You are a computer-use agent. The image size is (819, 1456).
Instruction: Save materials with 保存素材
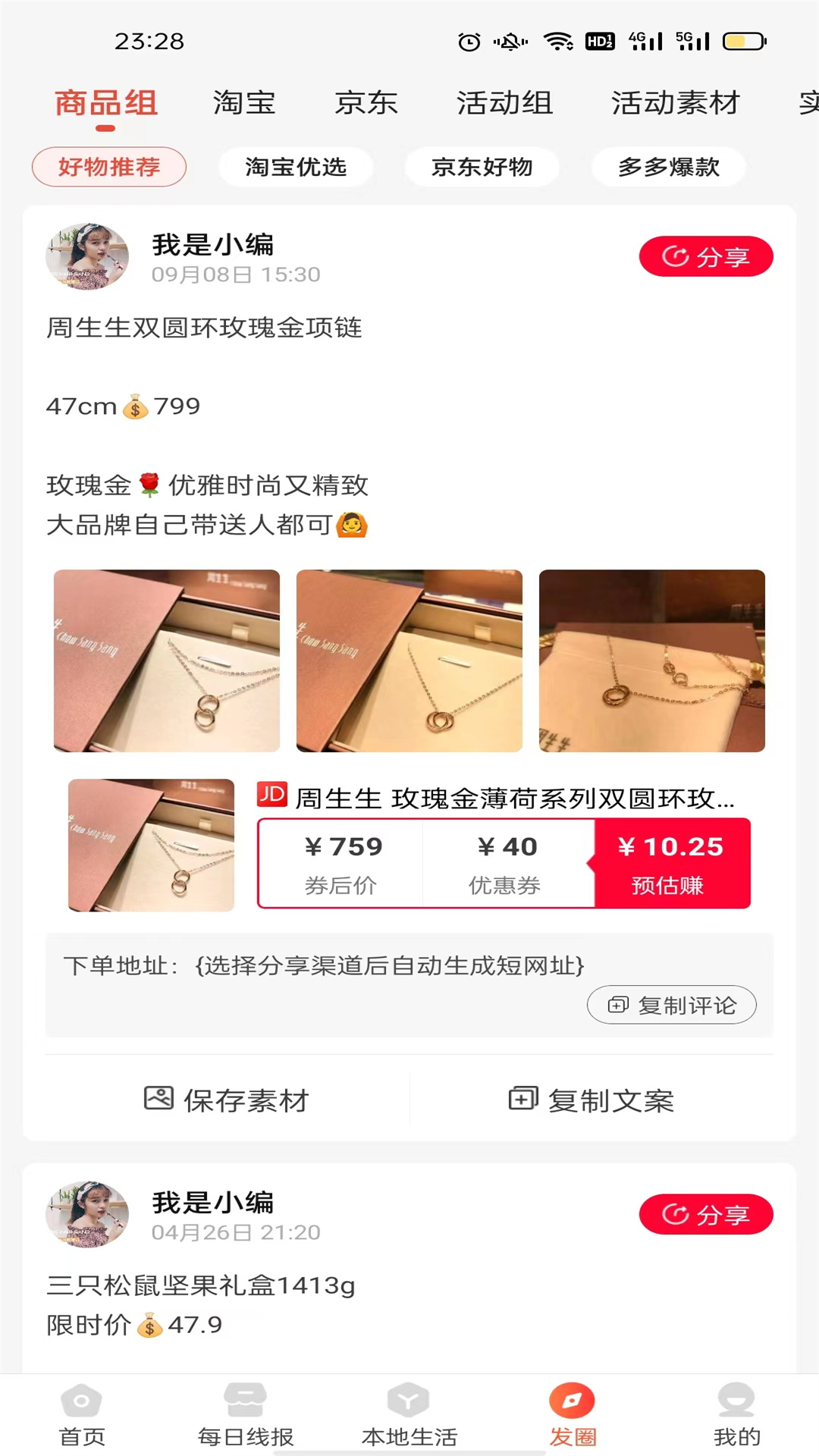click(227, 1100)
